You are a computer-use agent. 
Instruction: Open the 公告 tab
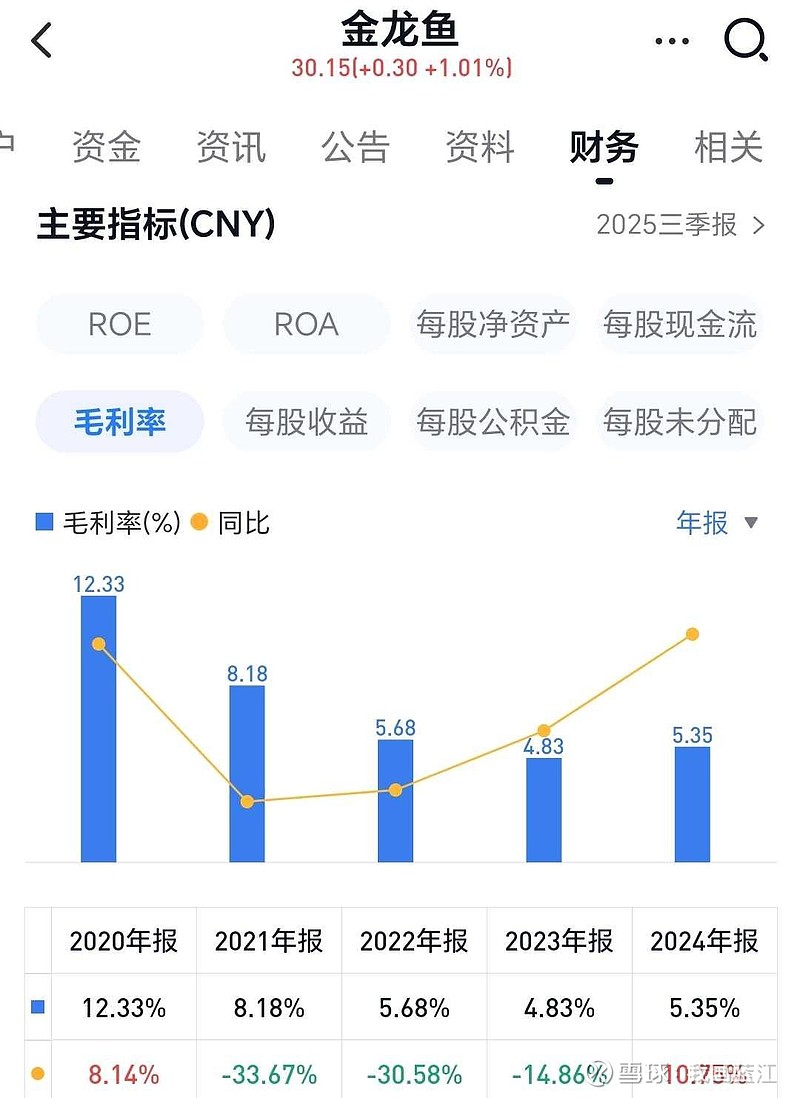[355, 148]
